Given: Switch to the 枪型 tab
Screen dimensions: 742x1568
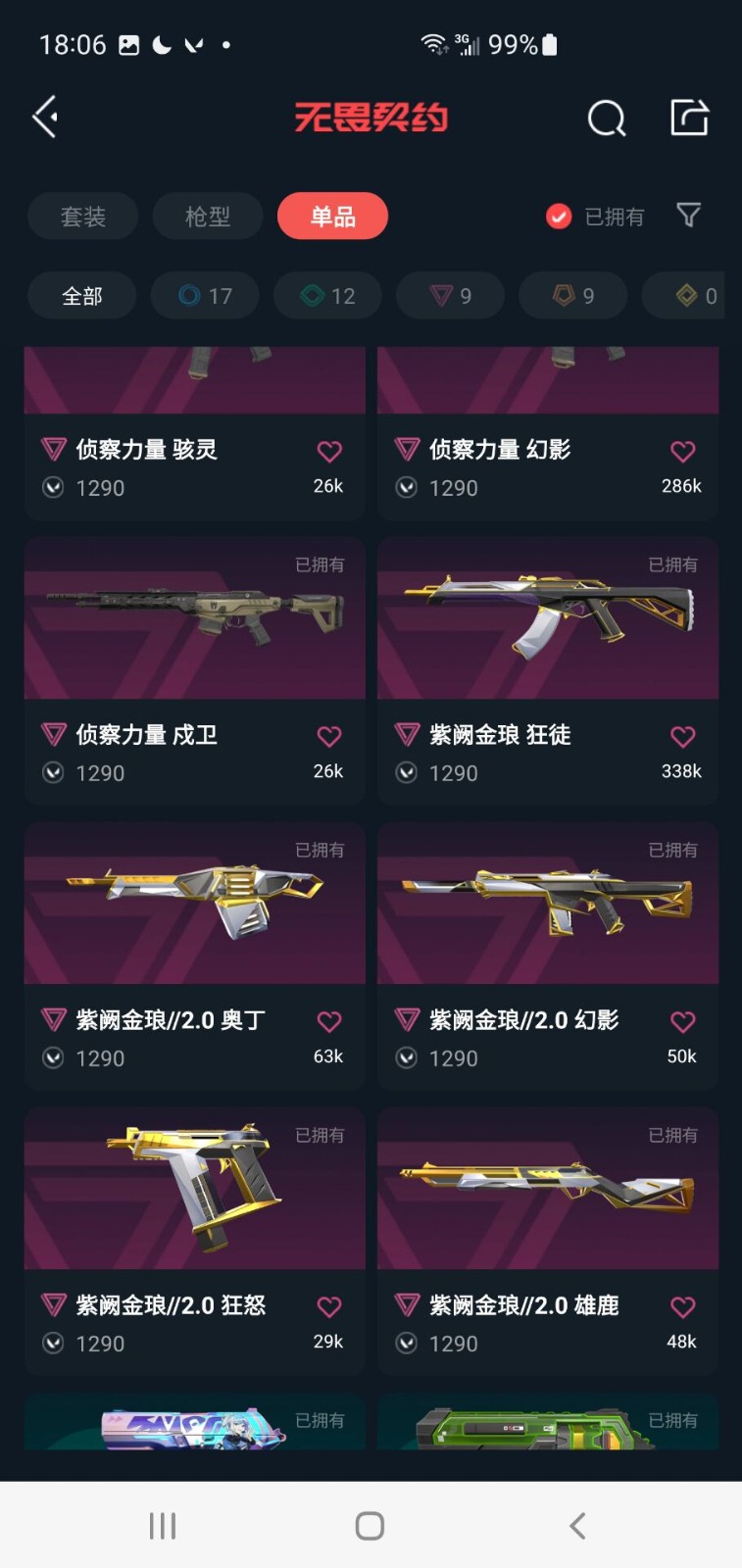Looking at the screenshot, I should click(x=208, y=217).
